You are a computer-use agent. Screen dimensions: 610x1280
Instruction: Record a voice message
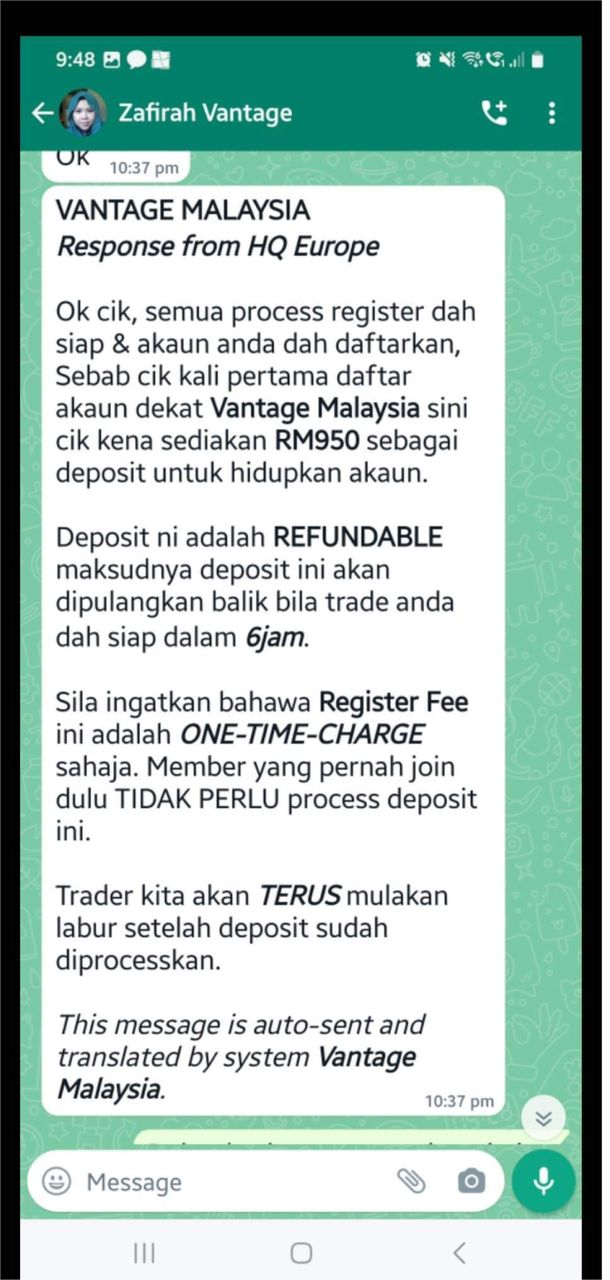(543, 1181)
